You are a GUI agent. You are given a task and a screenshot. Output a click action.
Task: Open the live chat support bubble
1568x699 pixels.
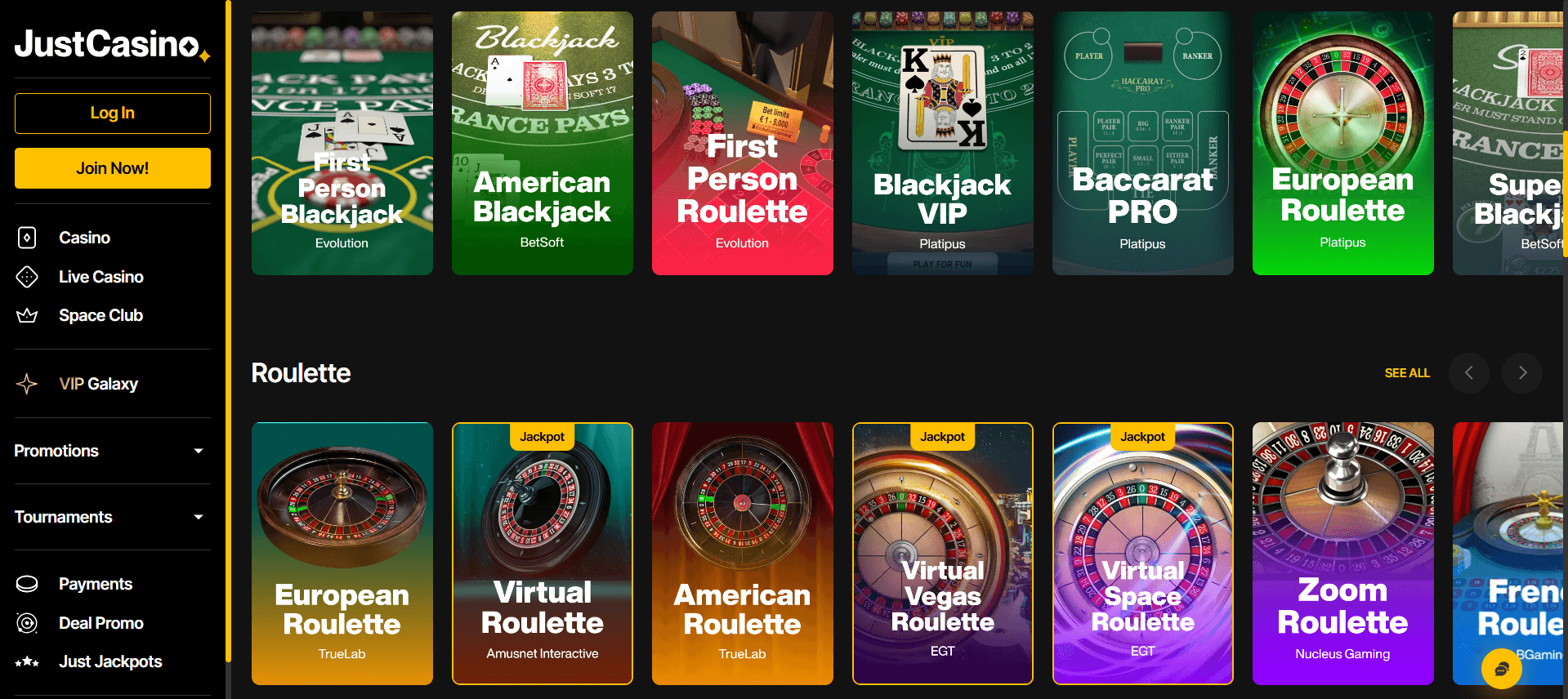point(1501,669)
